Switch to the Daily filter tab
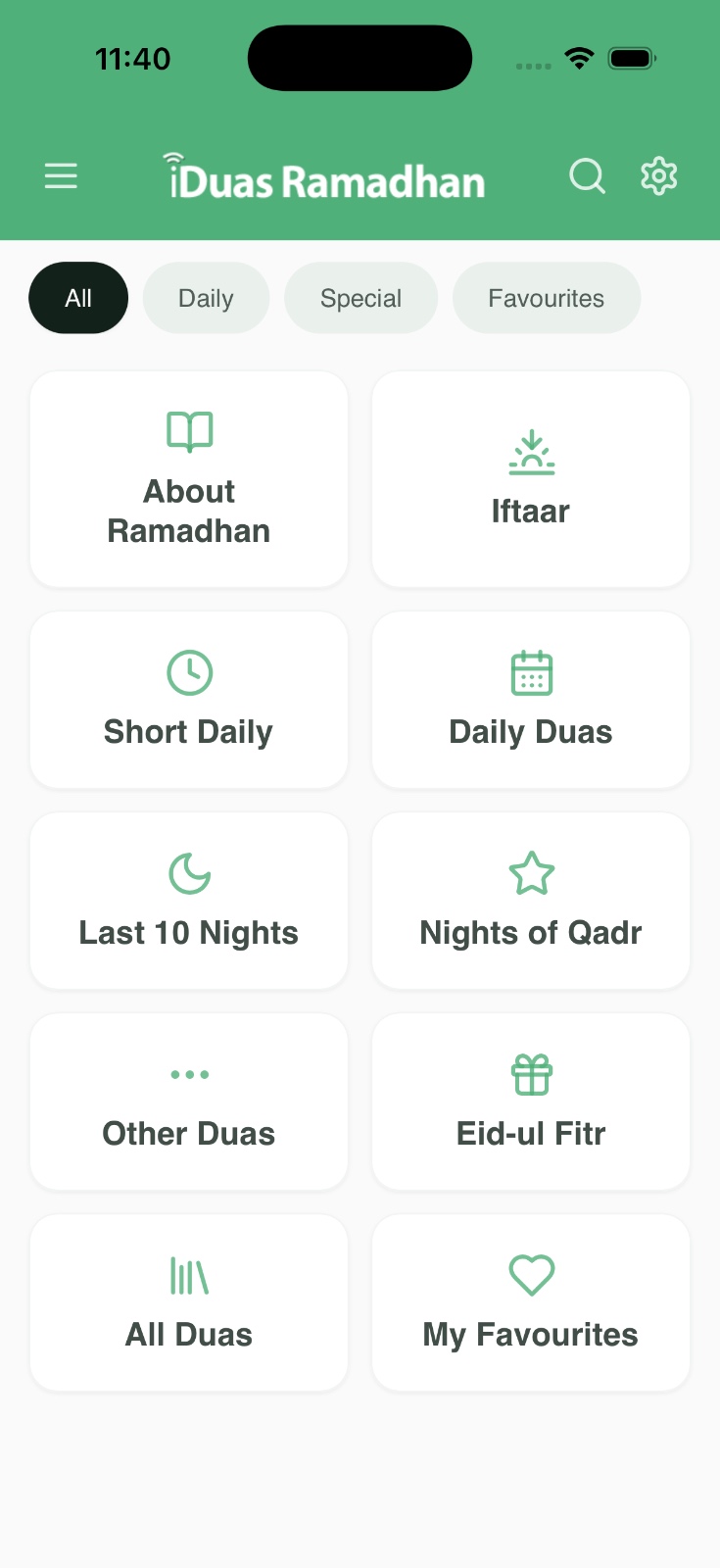This screenshot has height=1568, width=720. coord(206,297)
